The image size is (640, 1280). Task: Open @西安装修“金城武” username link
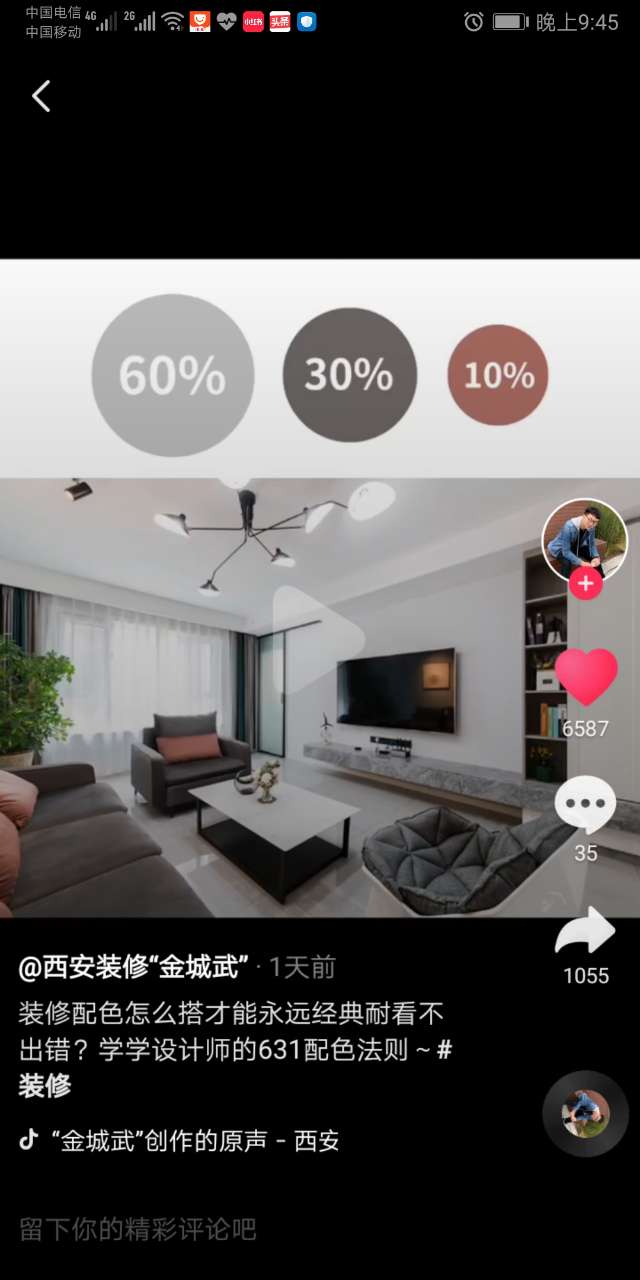click(134, 967)
